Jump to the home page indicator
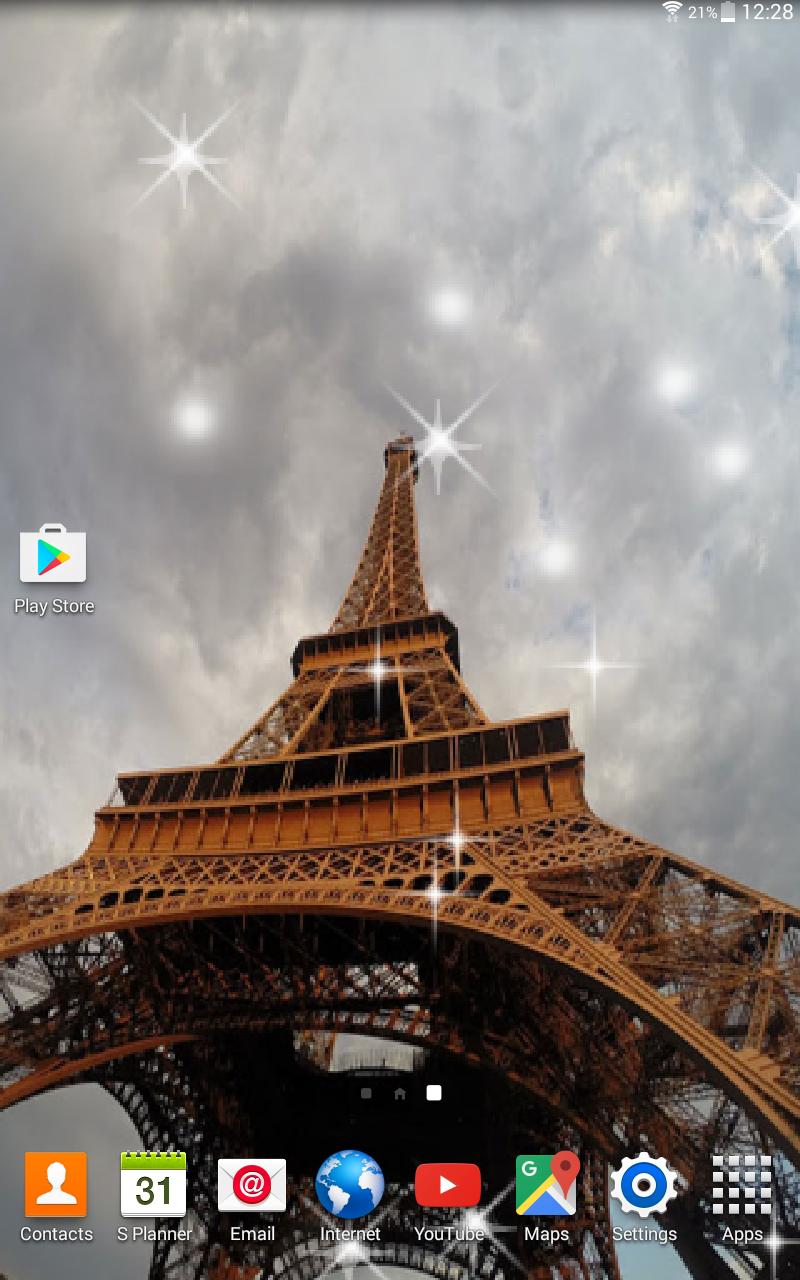 pyautogui.click(x=400, y=1094)
